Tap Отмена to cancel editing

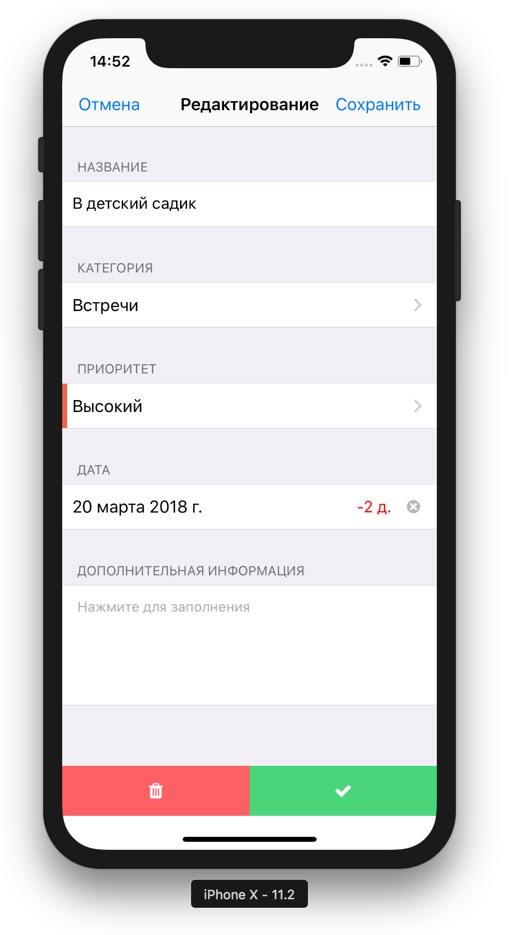(x=109, y=105)
